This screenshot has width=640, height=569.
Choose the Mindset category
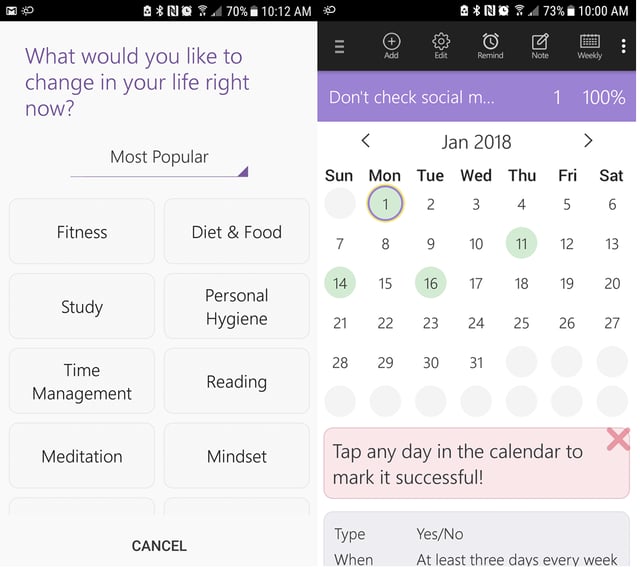[237, 457]
